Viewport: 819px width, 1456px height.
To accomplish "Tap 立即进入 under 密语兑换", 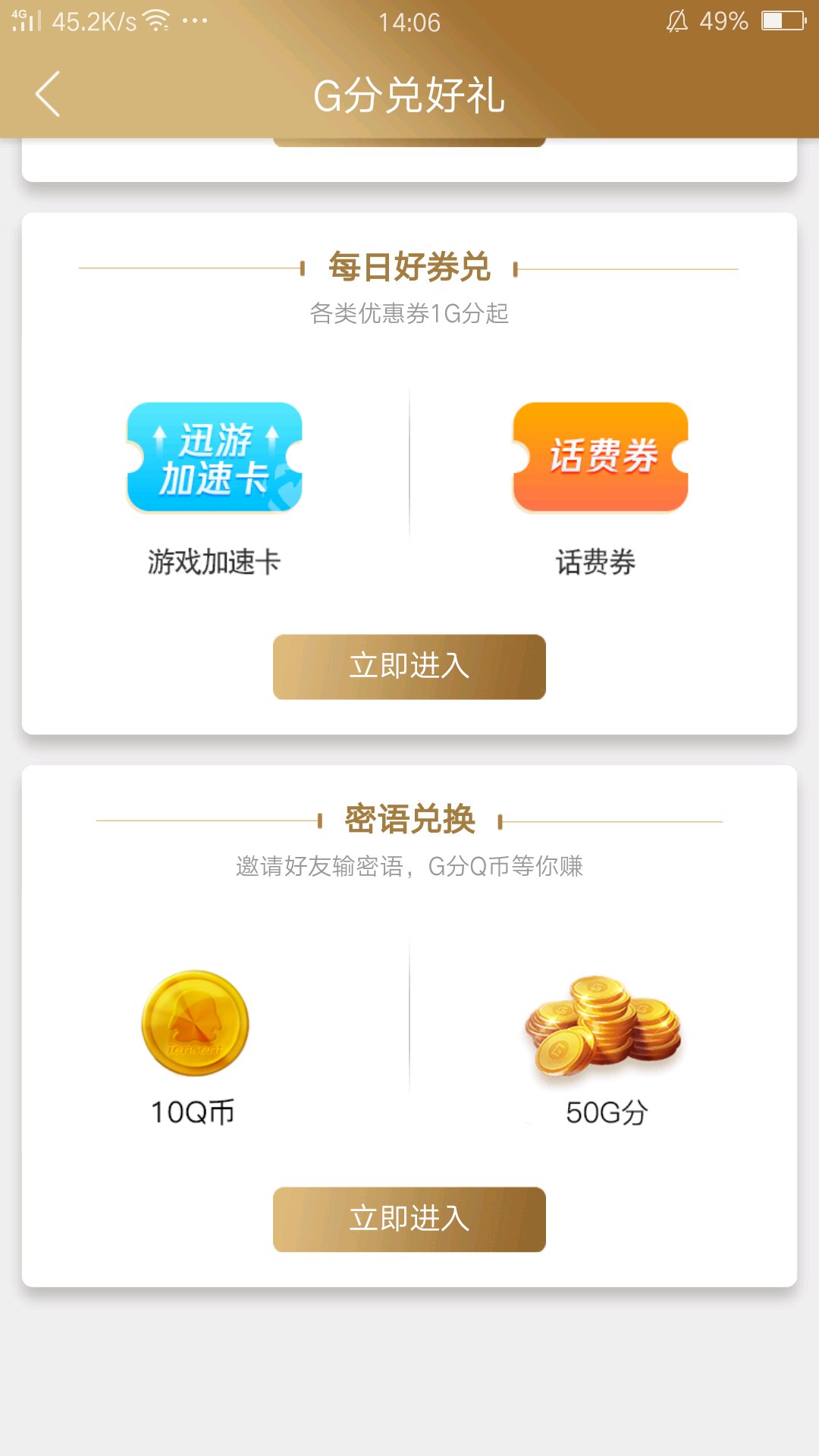I will click(409, 1219).
